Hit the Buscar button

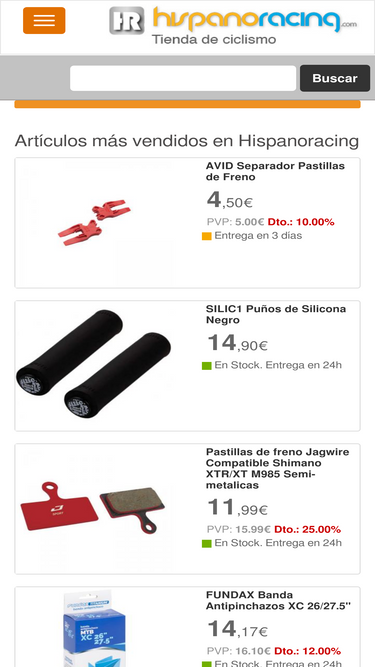335,78
